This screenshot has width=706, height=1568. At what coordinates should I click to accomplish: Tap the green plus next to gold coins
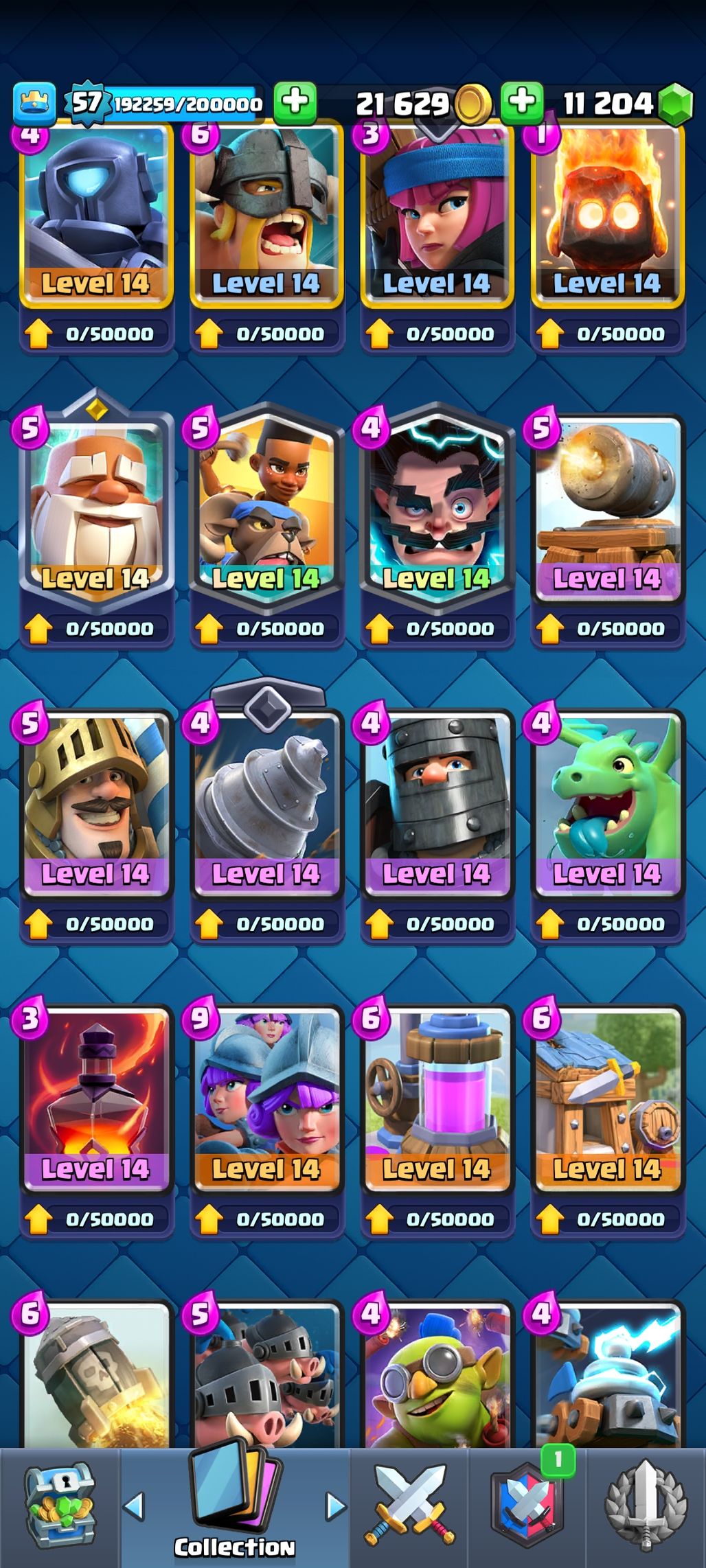[x=522, y=103]
